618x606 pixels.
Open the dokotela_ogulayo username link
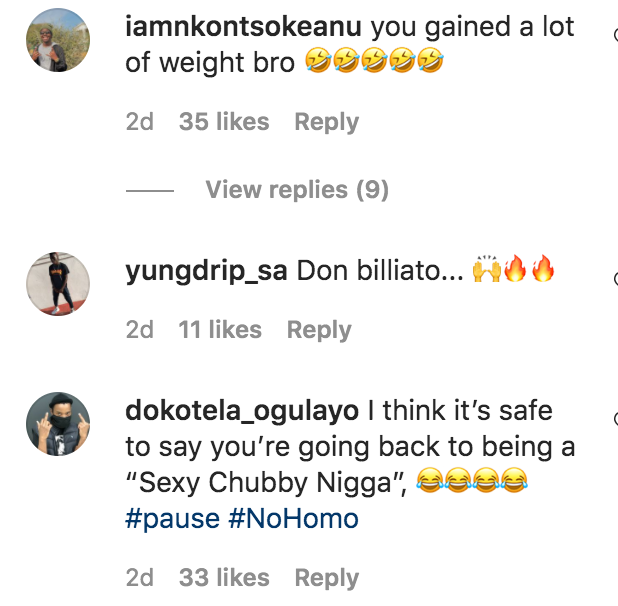pyautogui.click(x=241, y=411)
